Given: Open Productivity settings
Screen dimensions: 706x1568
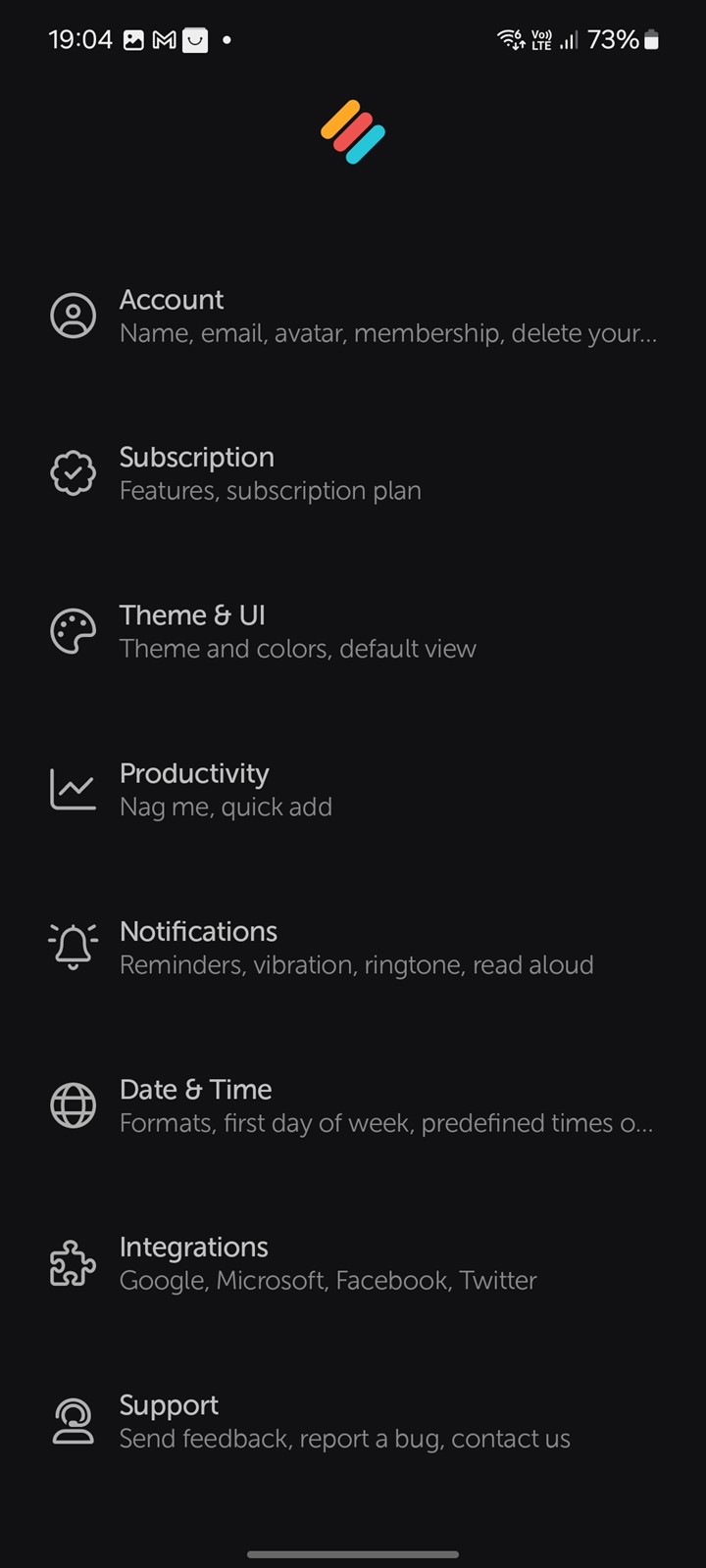Looking at the screenshot, I should pyautogui.click(x=353, y=790).
